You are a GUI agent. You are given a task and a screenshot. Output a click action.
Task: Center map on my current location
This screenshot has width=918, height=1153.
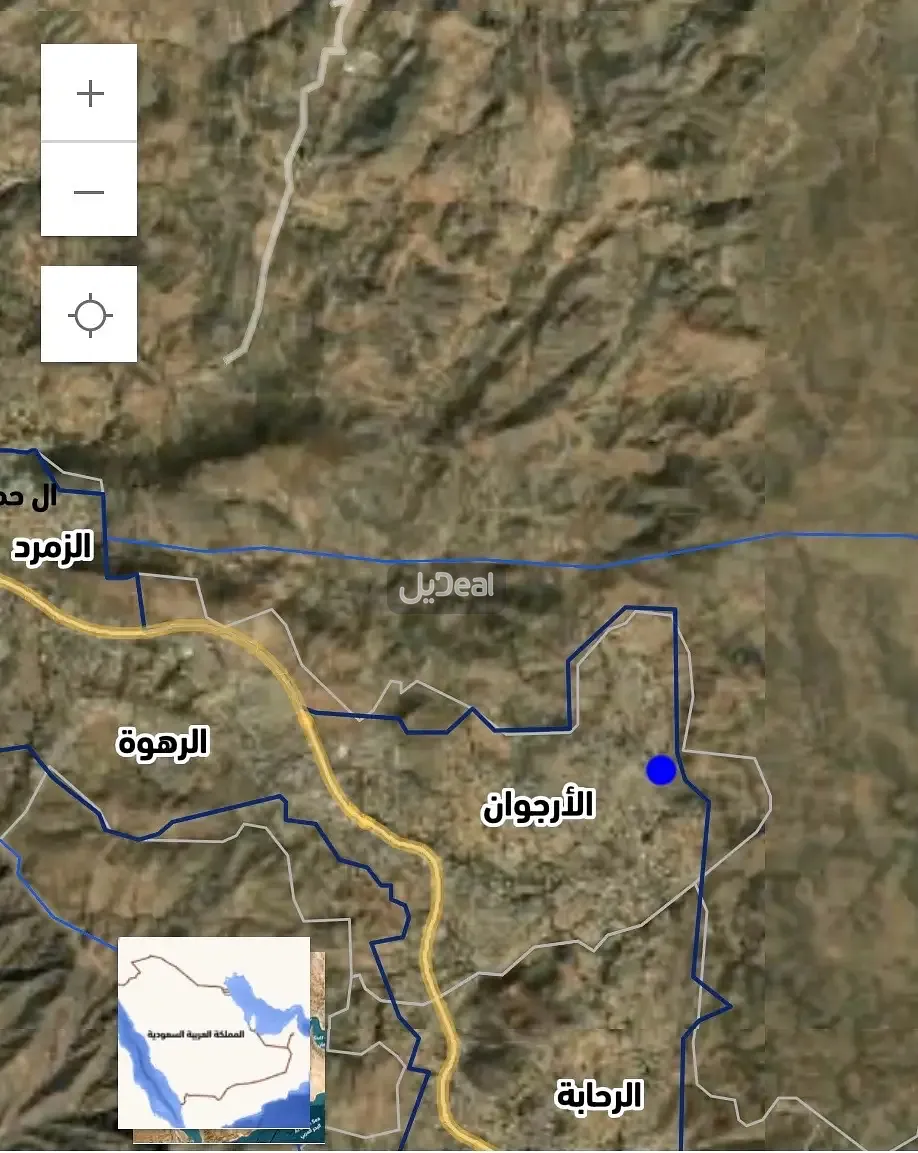pos(89,315)
